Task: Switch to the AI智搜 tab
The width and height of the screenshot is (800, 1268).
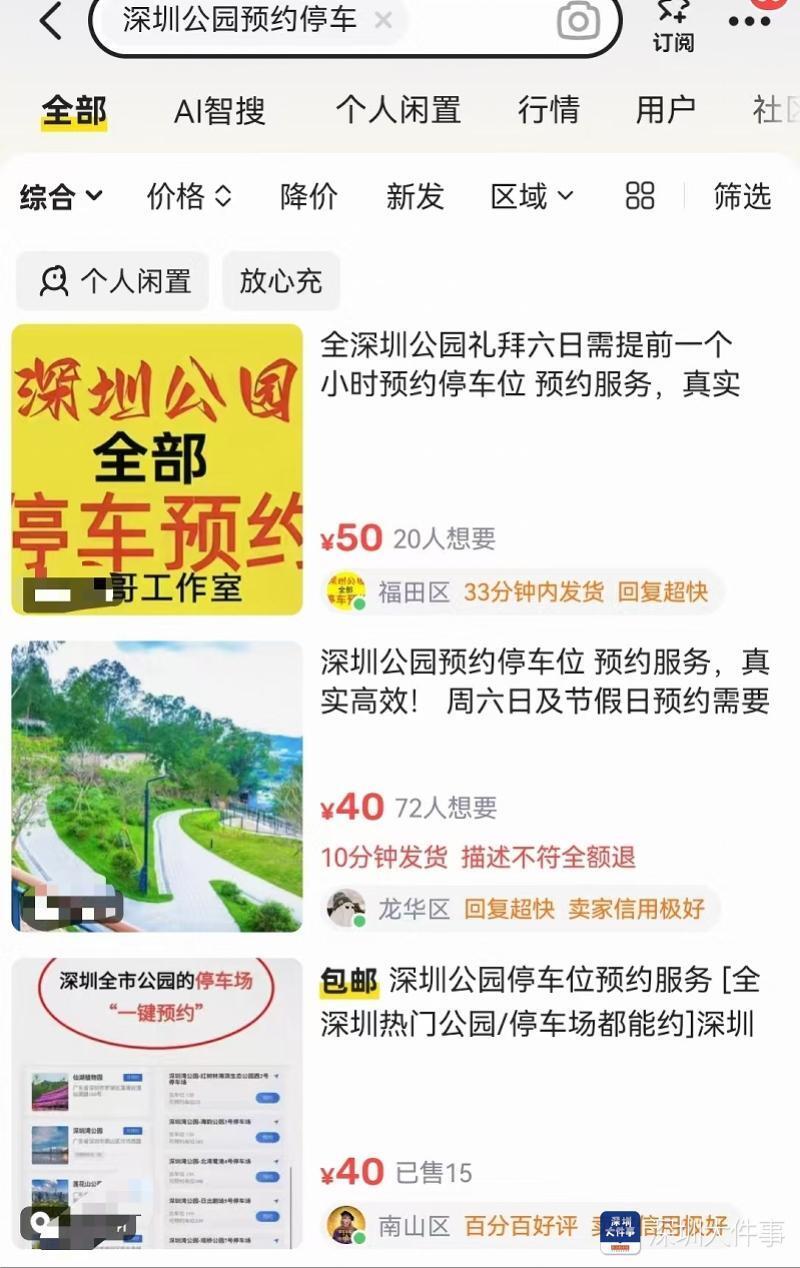Action: tap(222, 111)
